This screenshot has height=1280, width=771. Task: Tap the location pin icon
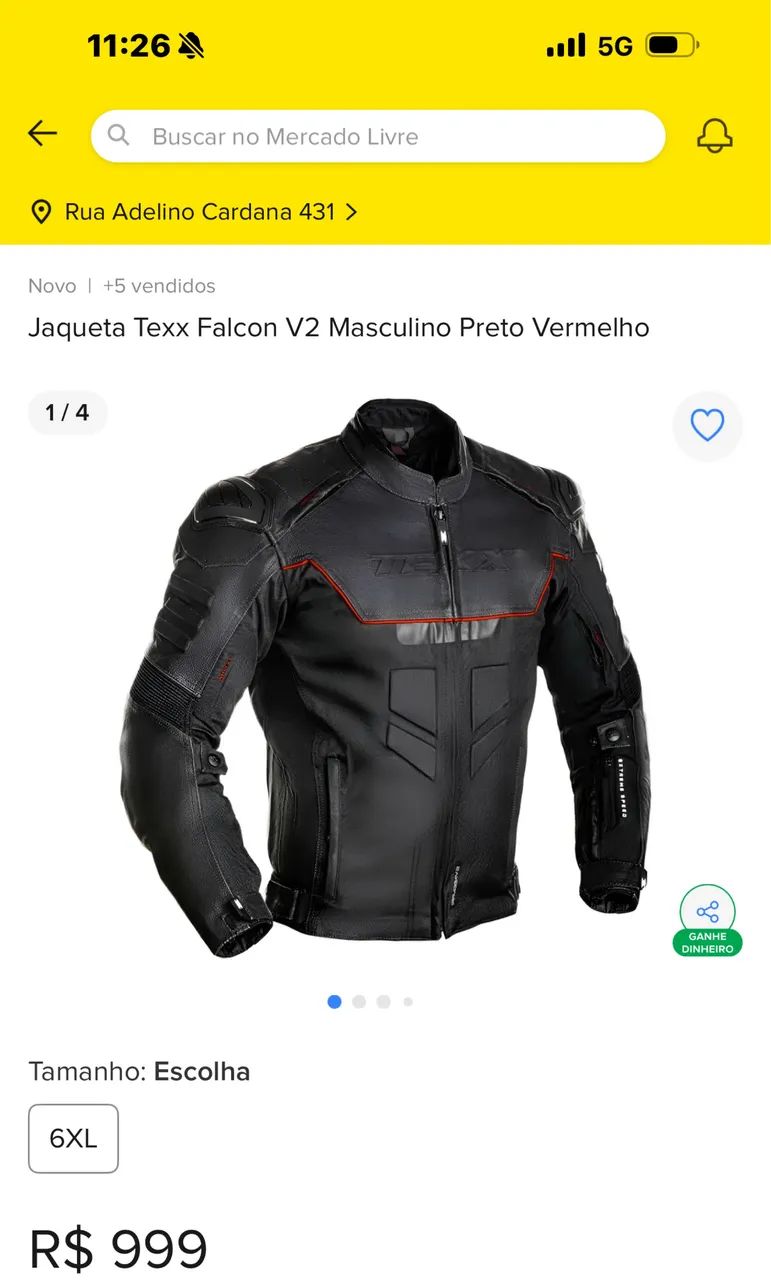[41, 212]
